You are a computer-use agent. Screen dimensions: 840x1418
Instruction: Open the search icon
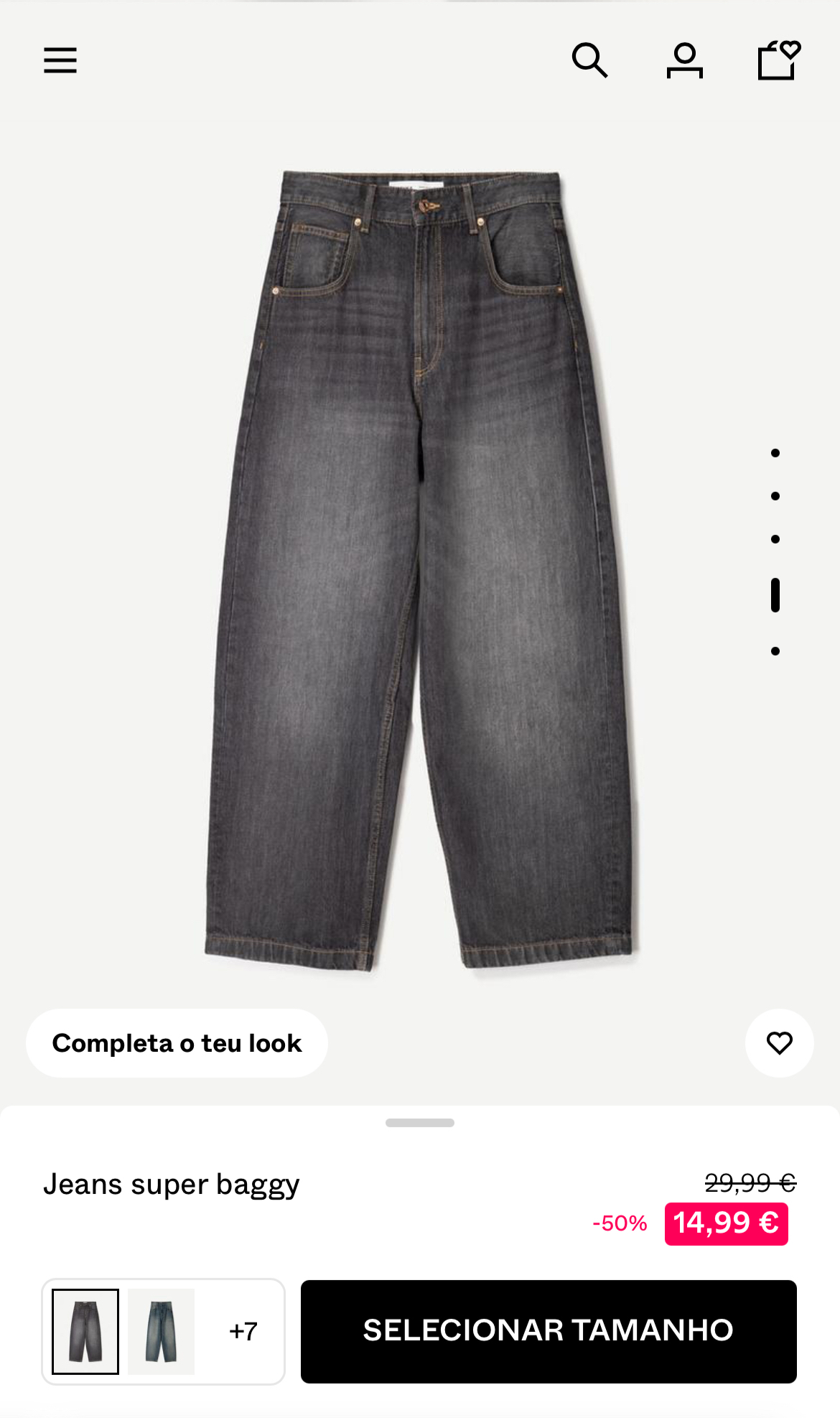tap(590, 60)
